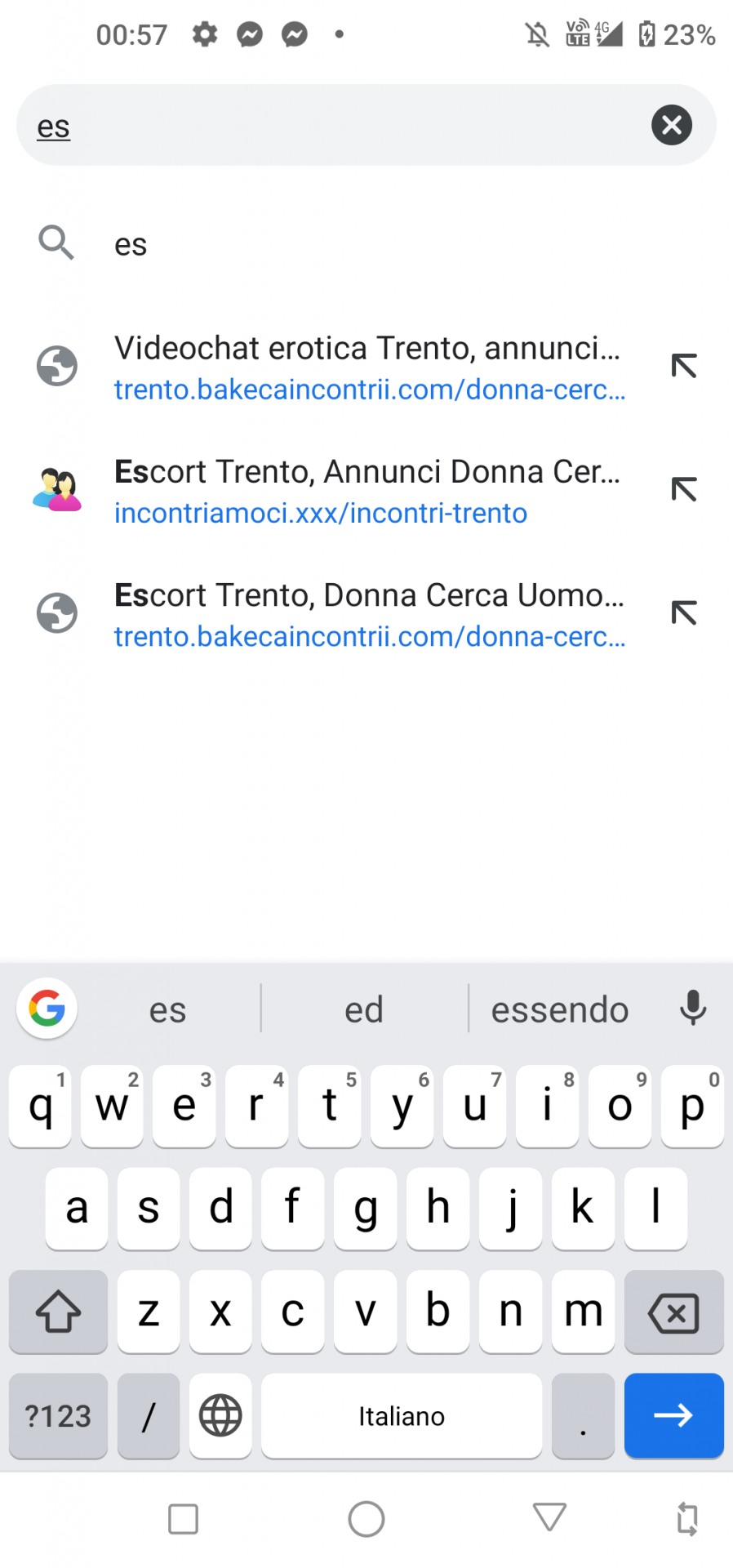Open the 'Escort Trento, Donna Cerca Uomo' suggestion
This screenshot has height=1568, width=733.
[x=367, y=614]
